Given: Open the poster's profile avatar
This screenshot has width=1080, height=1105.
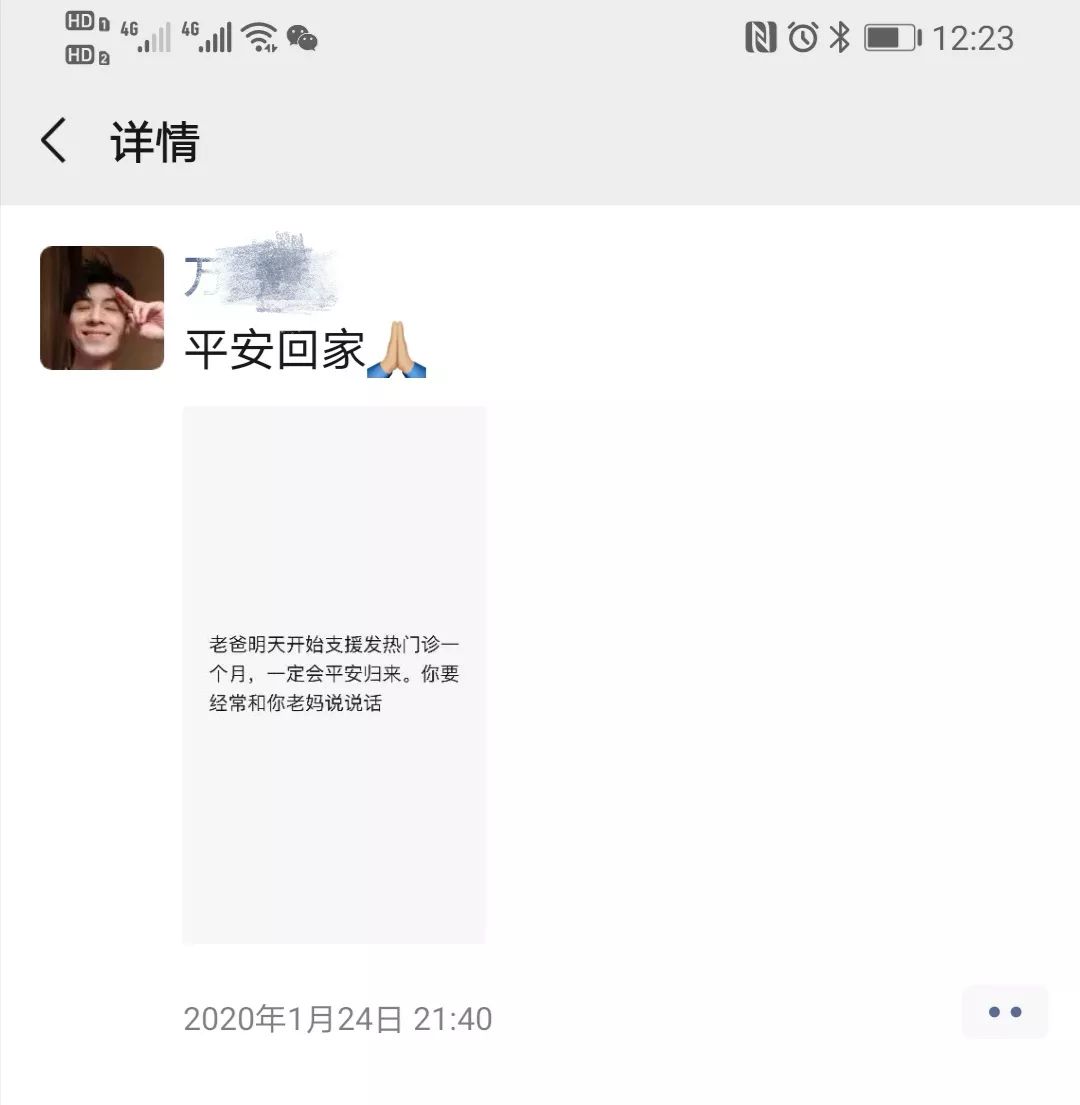Looking at the screenshot, I should (x=102, y=308).
